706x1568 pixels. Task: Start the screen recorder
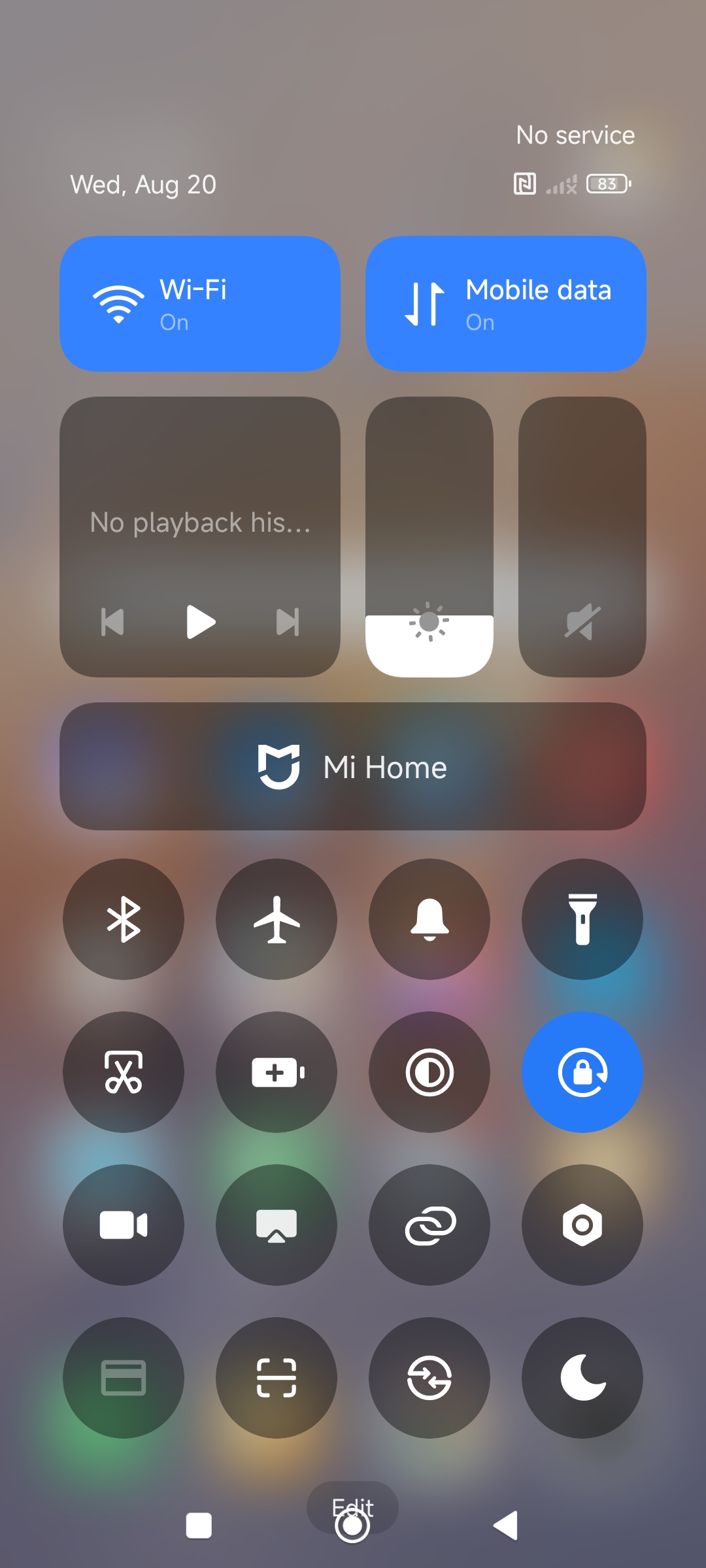124,1225
